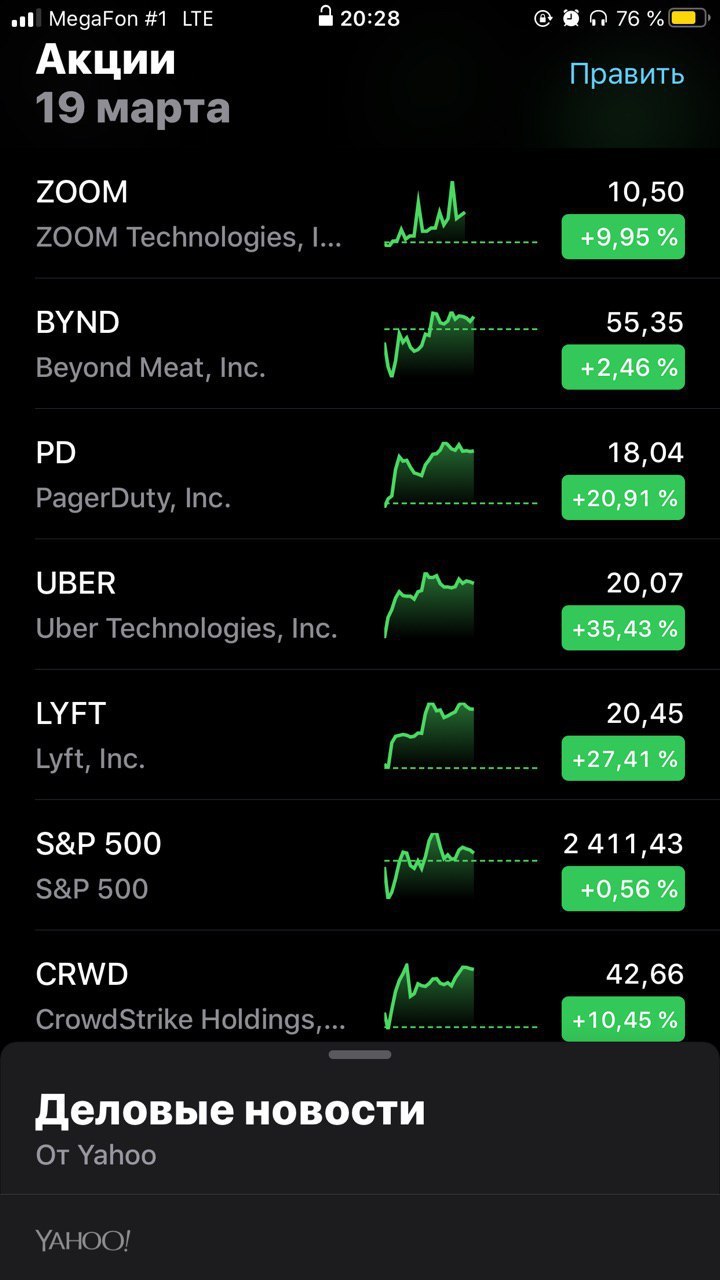Tap the +0,56 % badge for S&P 500
Screen dimensions: 720x1280
623,889
